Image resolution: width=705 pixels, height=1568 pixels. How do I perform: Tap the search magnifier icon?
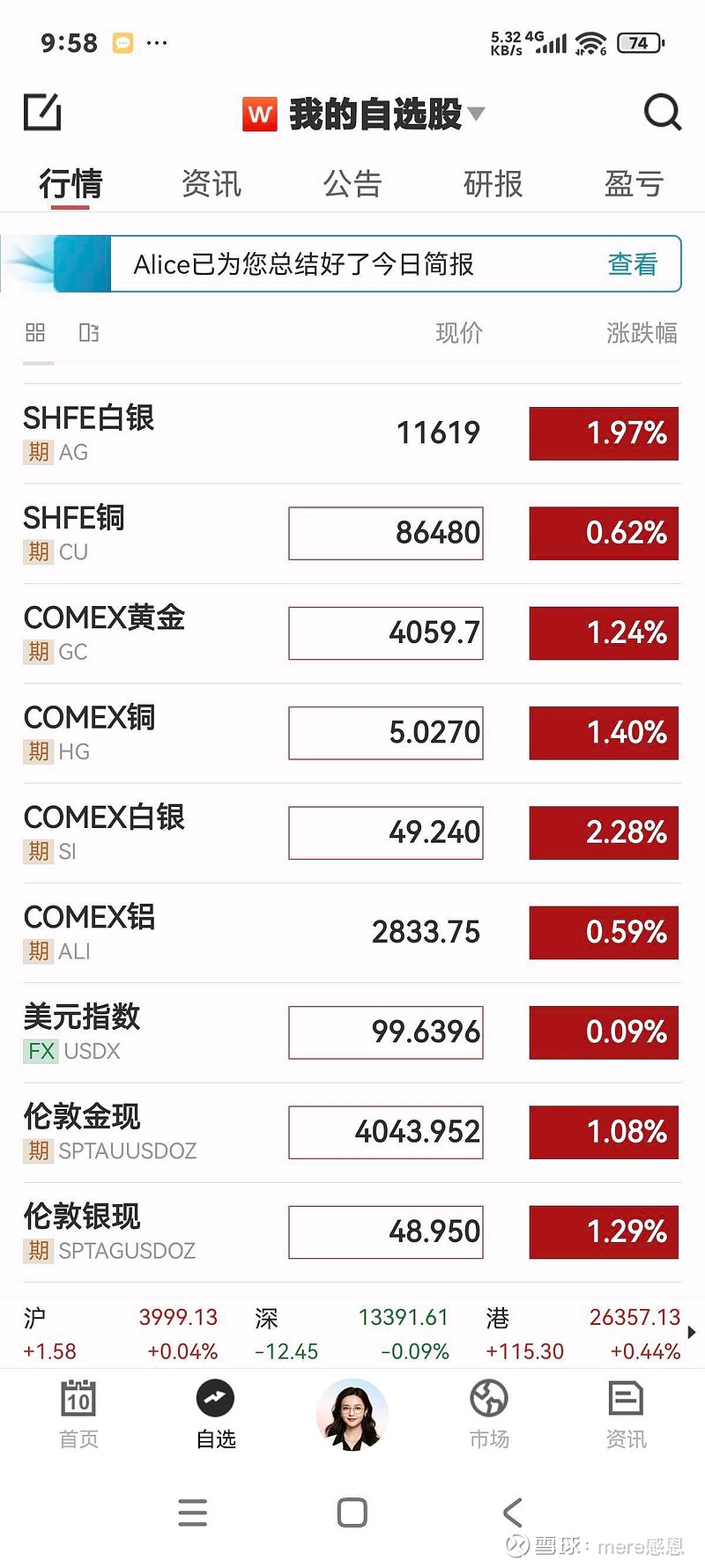point(662,113)
